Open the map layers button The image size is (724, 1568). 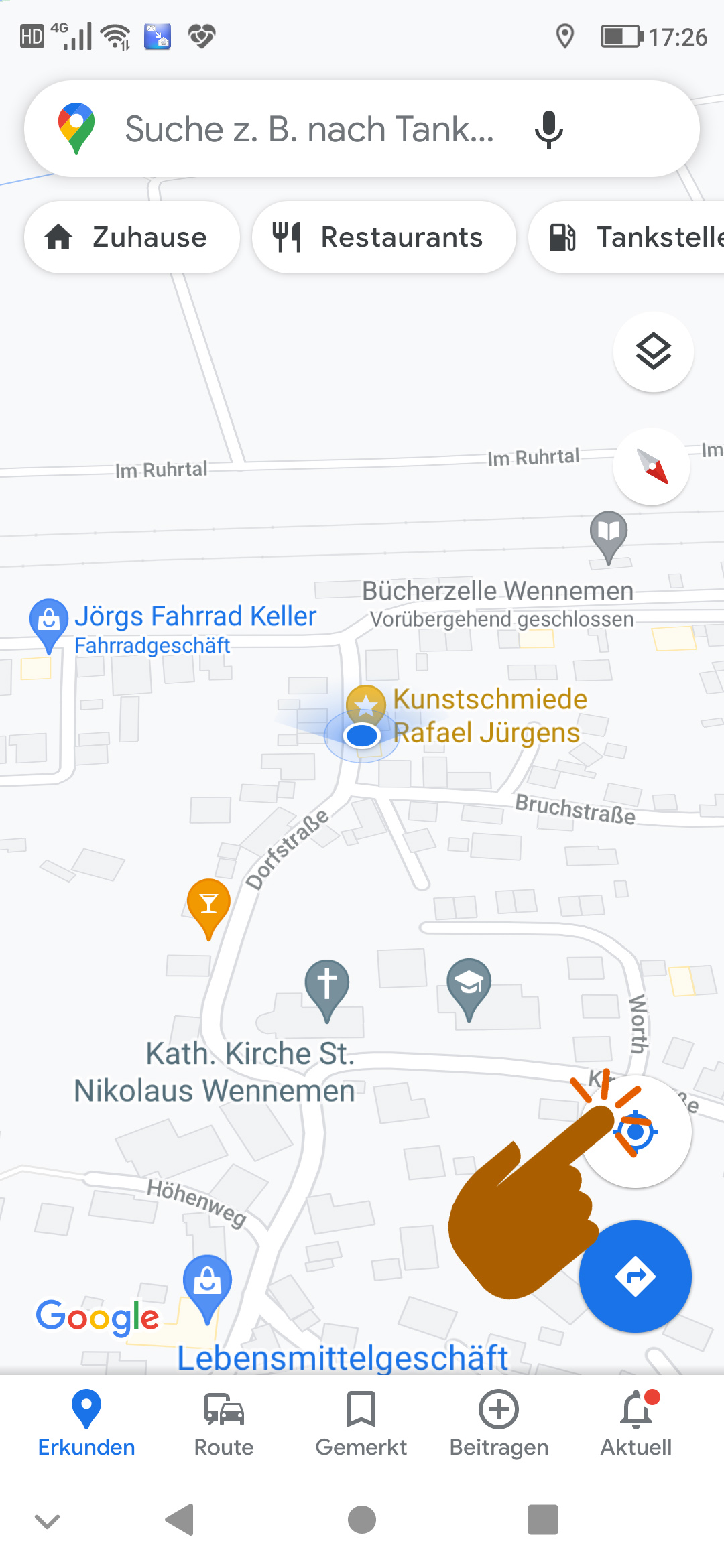coord(653,351)
